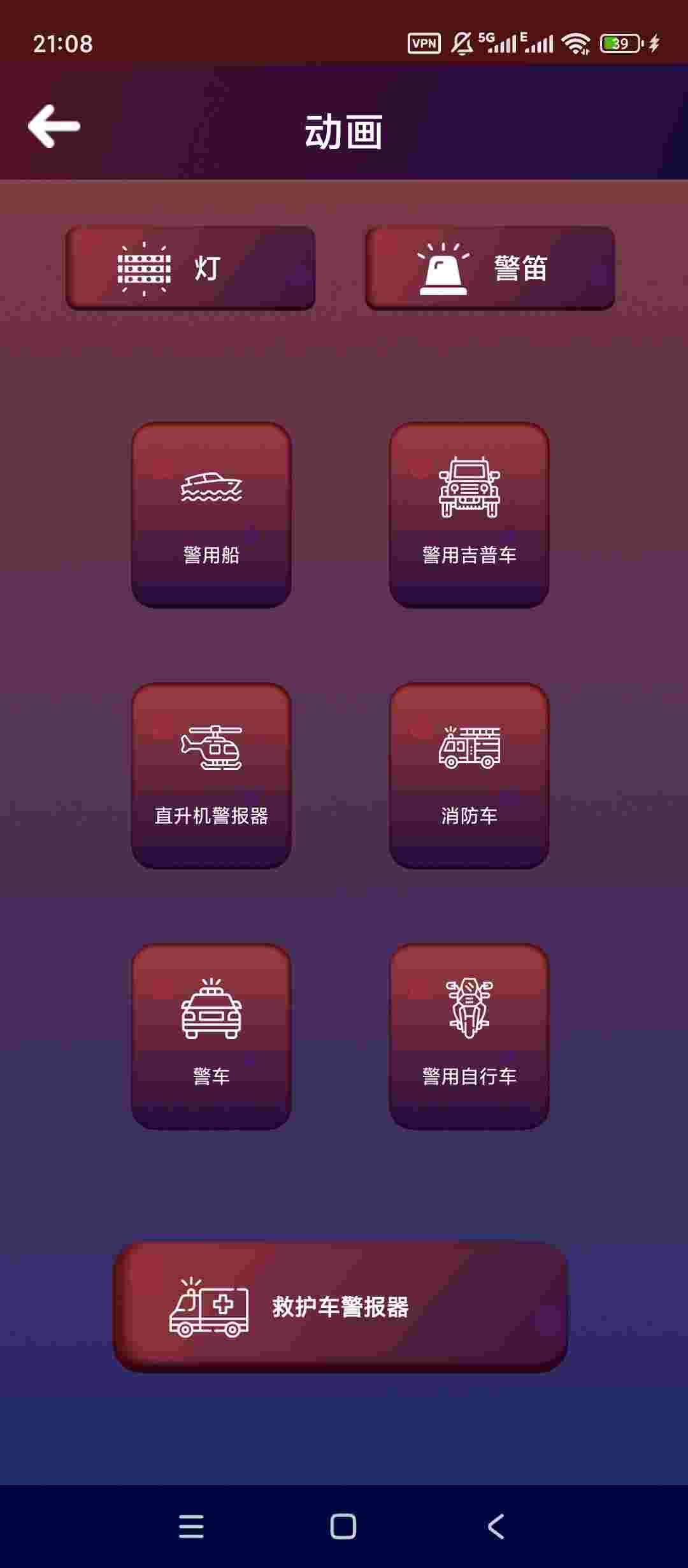The image size is (688, 1568).
Task: Go back using the white arrow
Action: pos(54,126)
